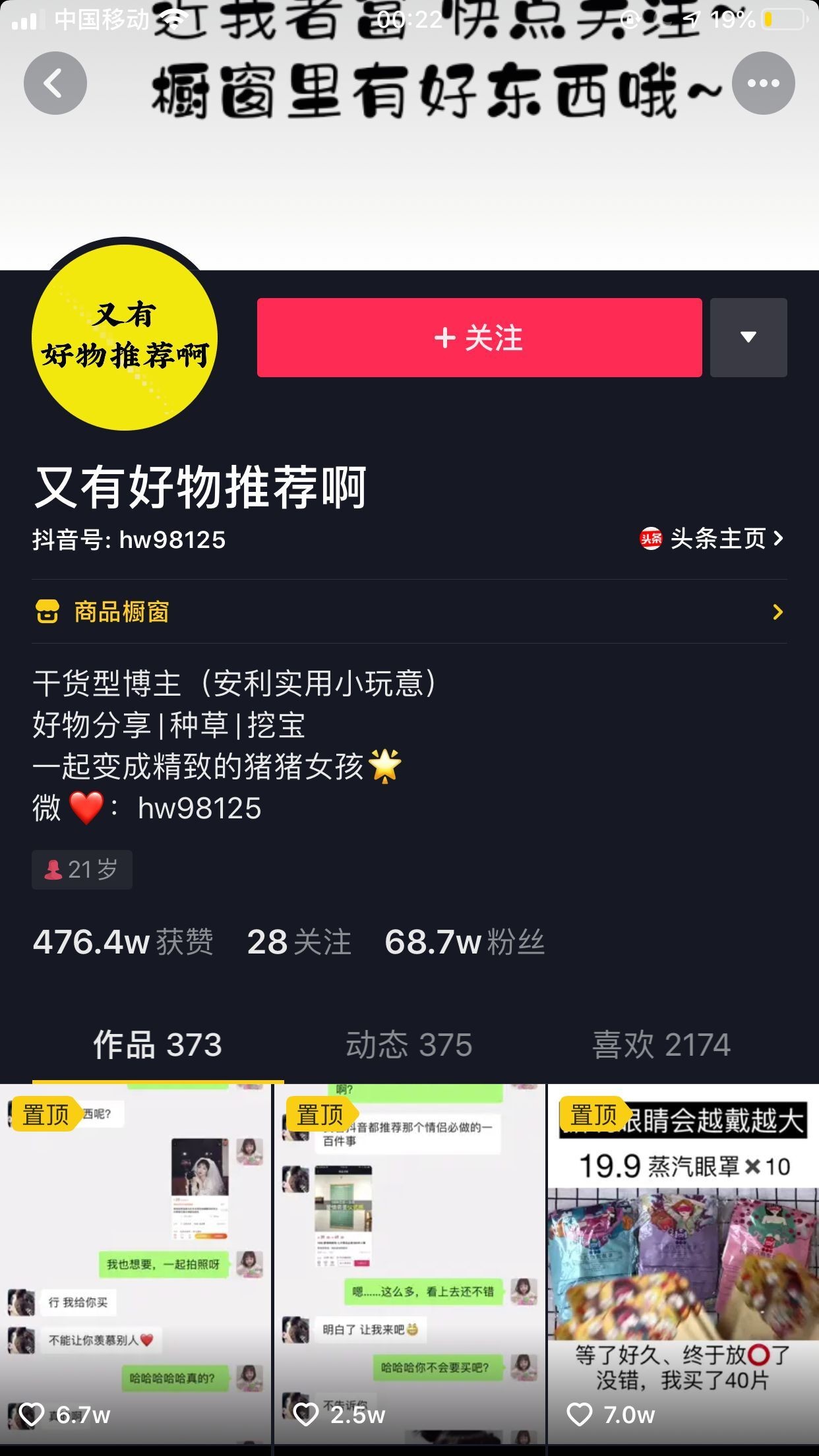Viewport: 819px width, 1456px height.
Task: Open the 头条主页 link
Action: click(712, 539)
